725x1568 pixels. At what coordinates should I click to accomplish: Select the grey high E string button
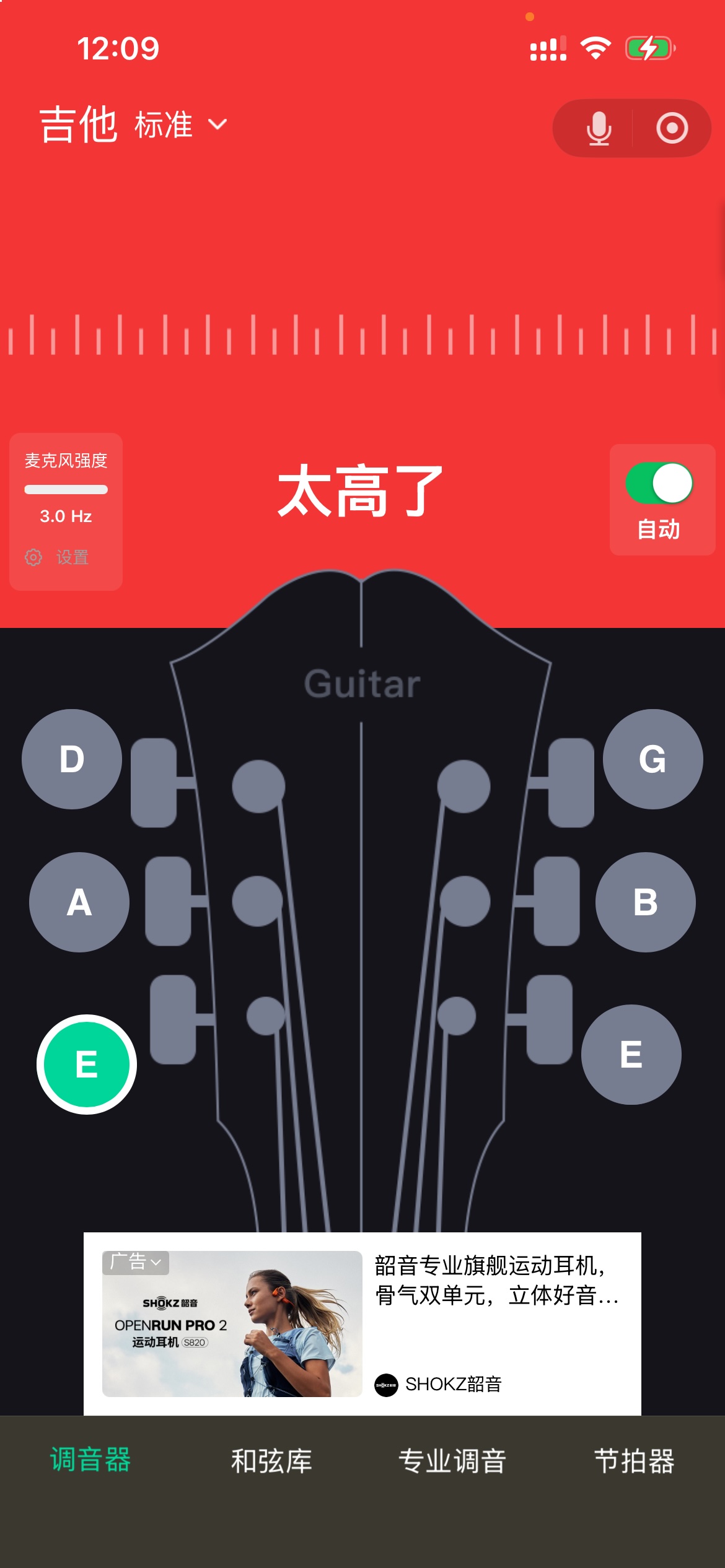(631, 1055)
